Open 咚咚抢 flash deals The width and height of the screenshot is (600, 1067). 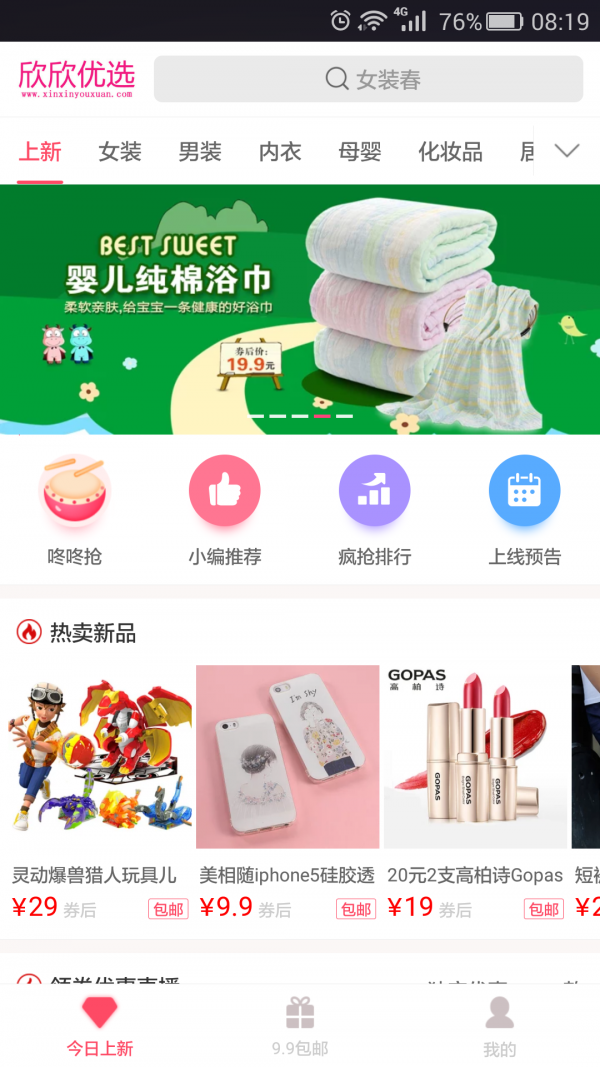tap(75, 510)
